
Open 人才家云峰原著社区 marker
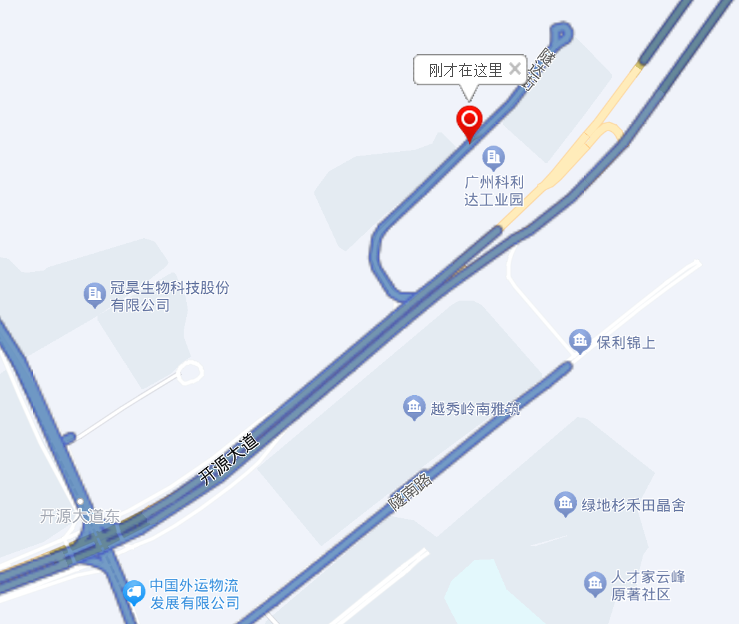coord(596,583)
